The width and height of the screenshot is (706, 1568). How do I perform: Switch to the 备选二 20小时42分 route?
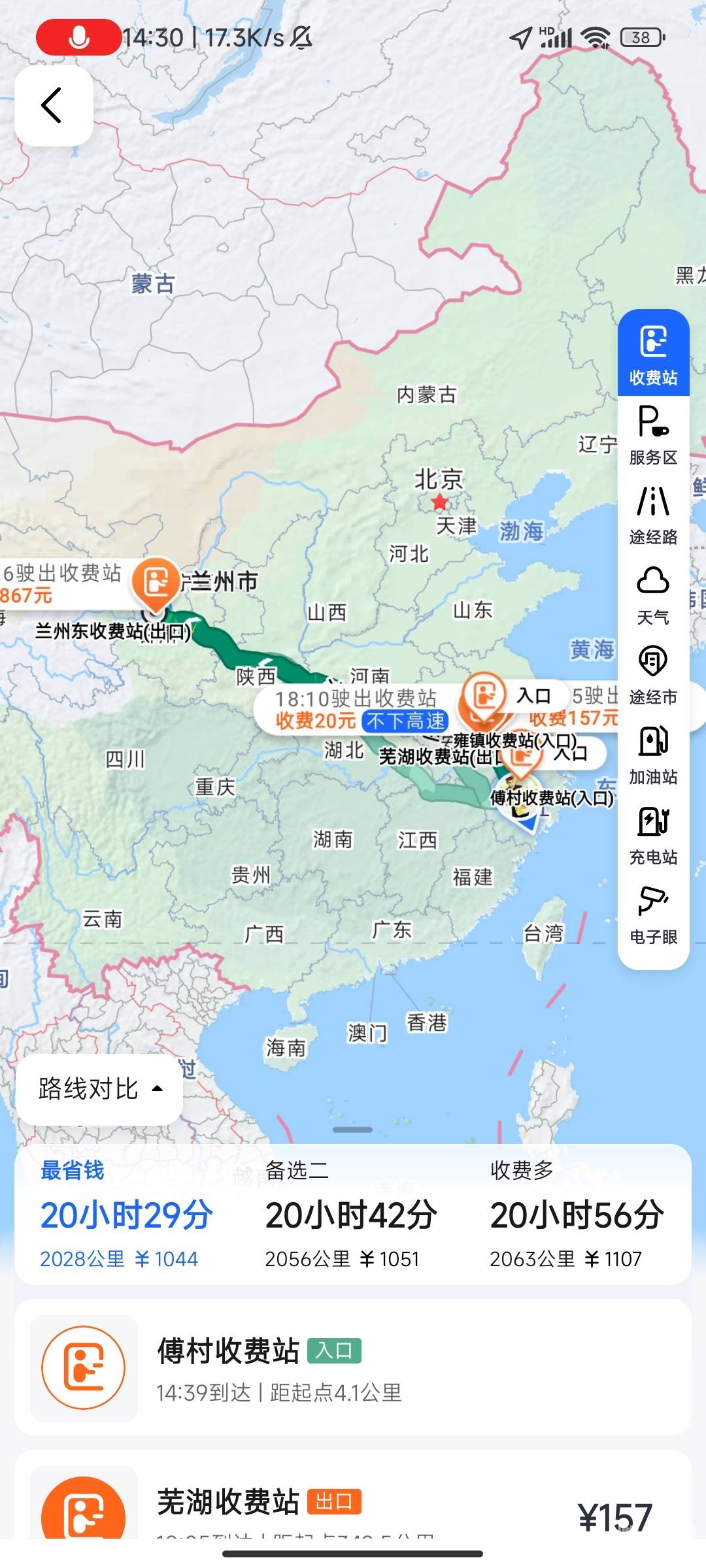pyautogui.click(x=352, y=1215)
